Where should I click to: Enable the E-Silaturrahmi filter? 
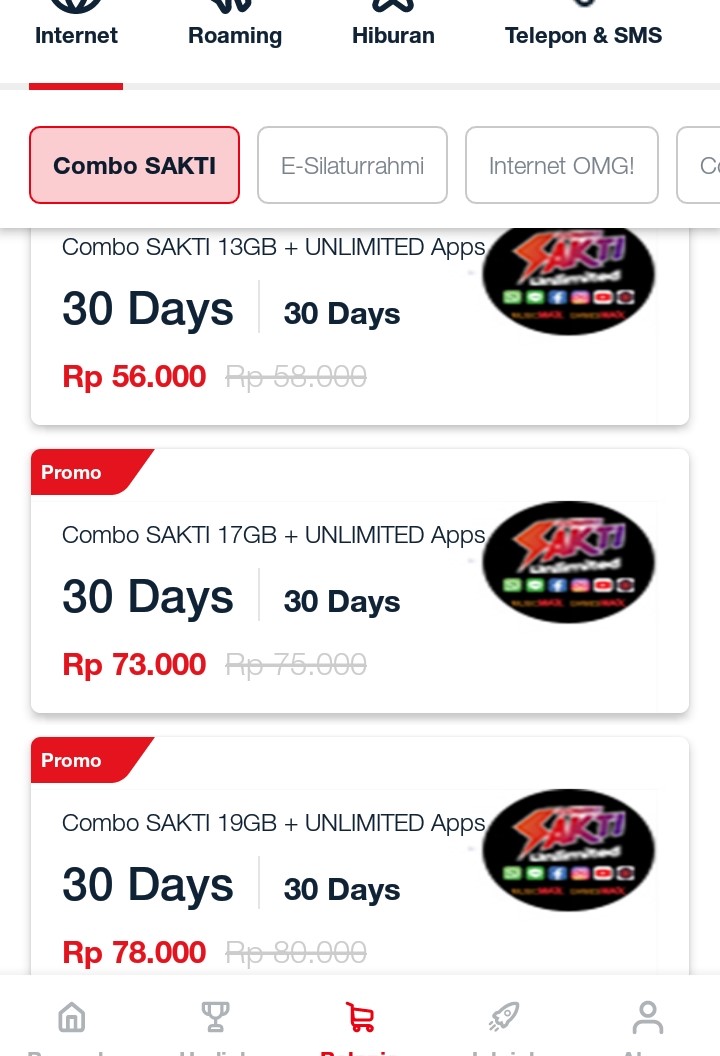click(352, 165)
